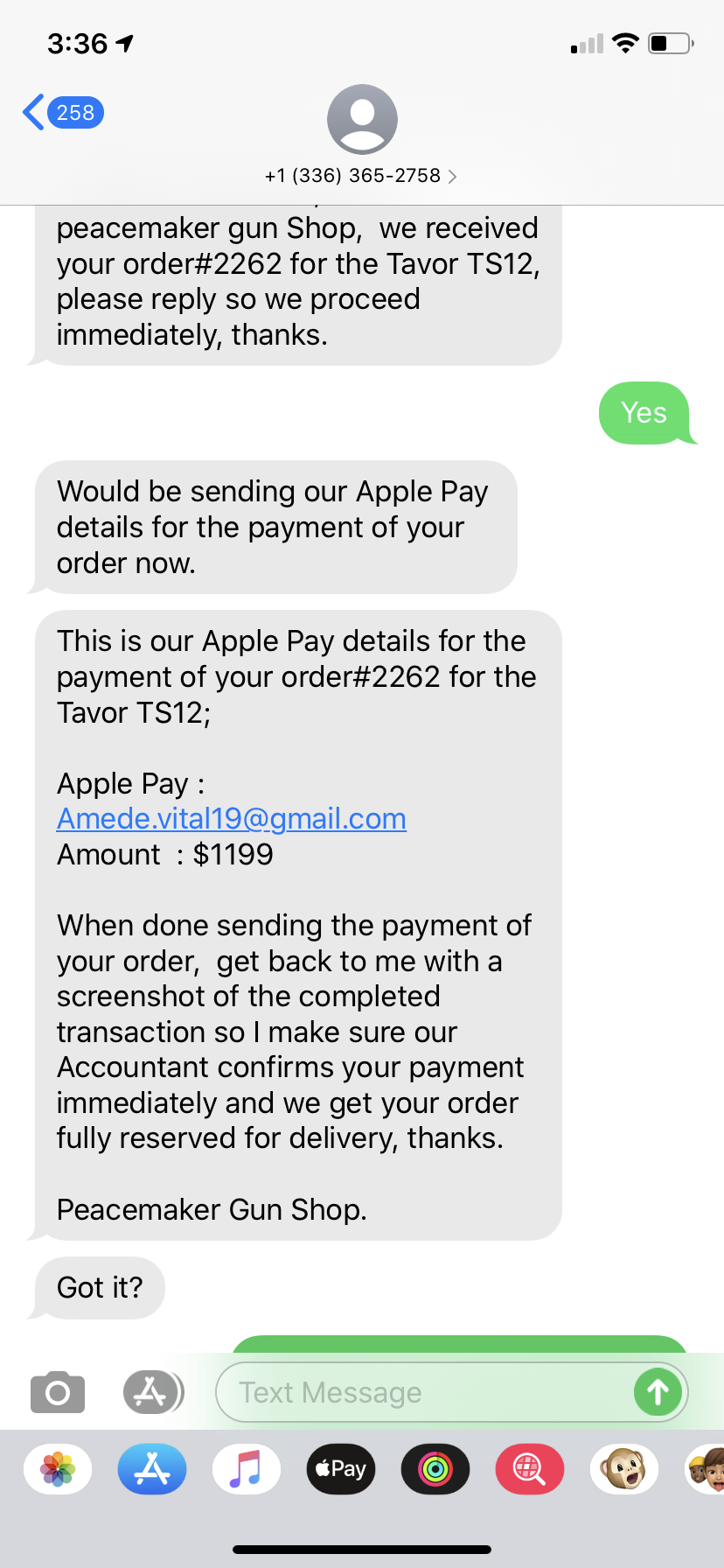Viewport: 724px width, 1568px height.
Task: Open the Activity rings app
Action: [x=435, y=1469]
